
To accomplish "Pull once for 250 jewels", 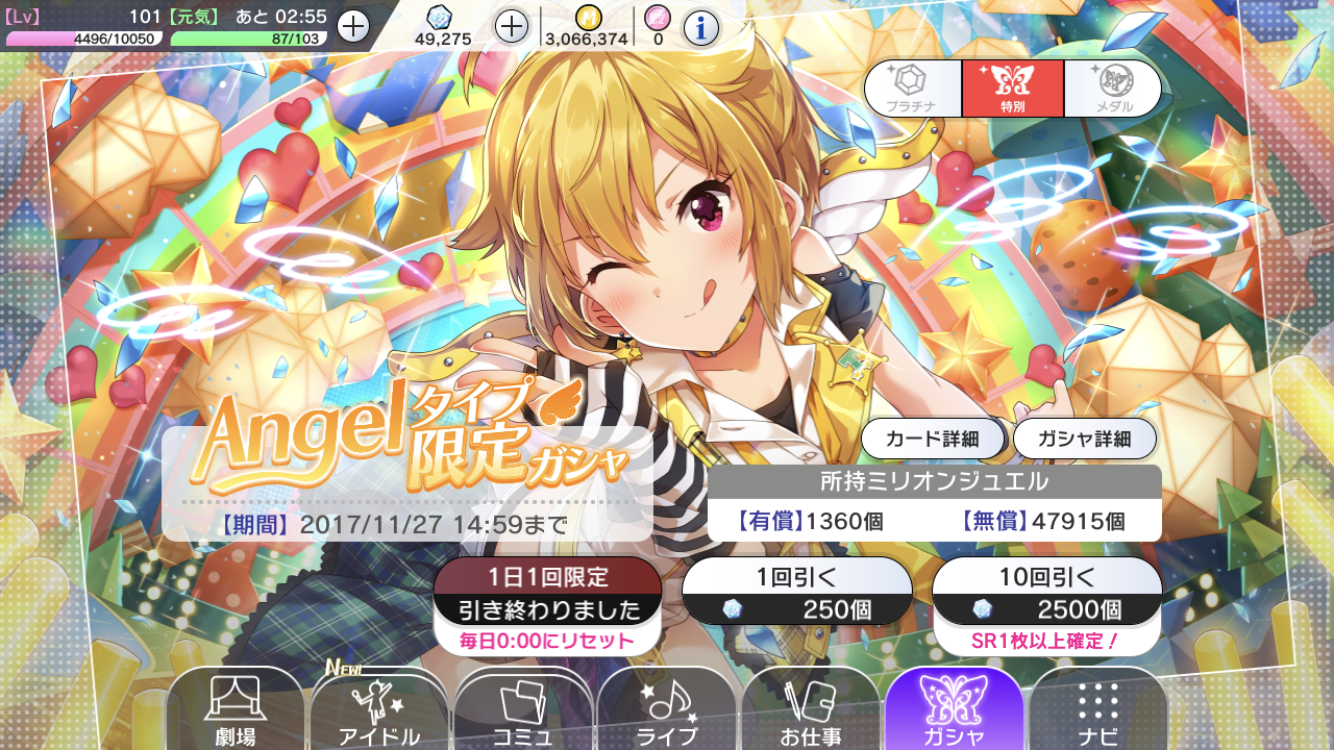I will click(x=796, y=594).
